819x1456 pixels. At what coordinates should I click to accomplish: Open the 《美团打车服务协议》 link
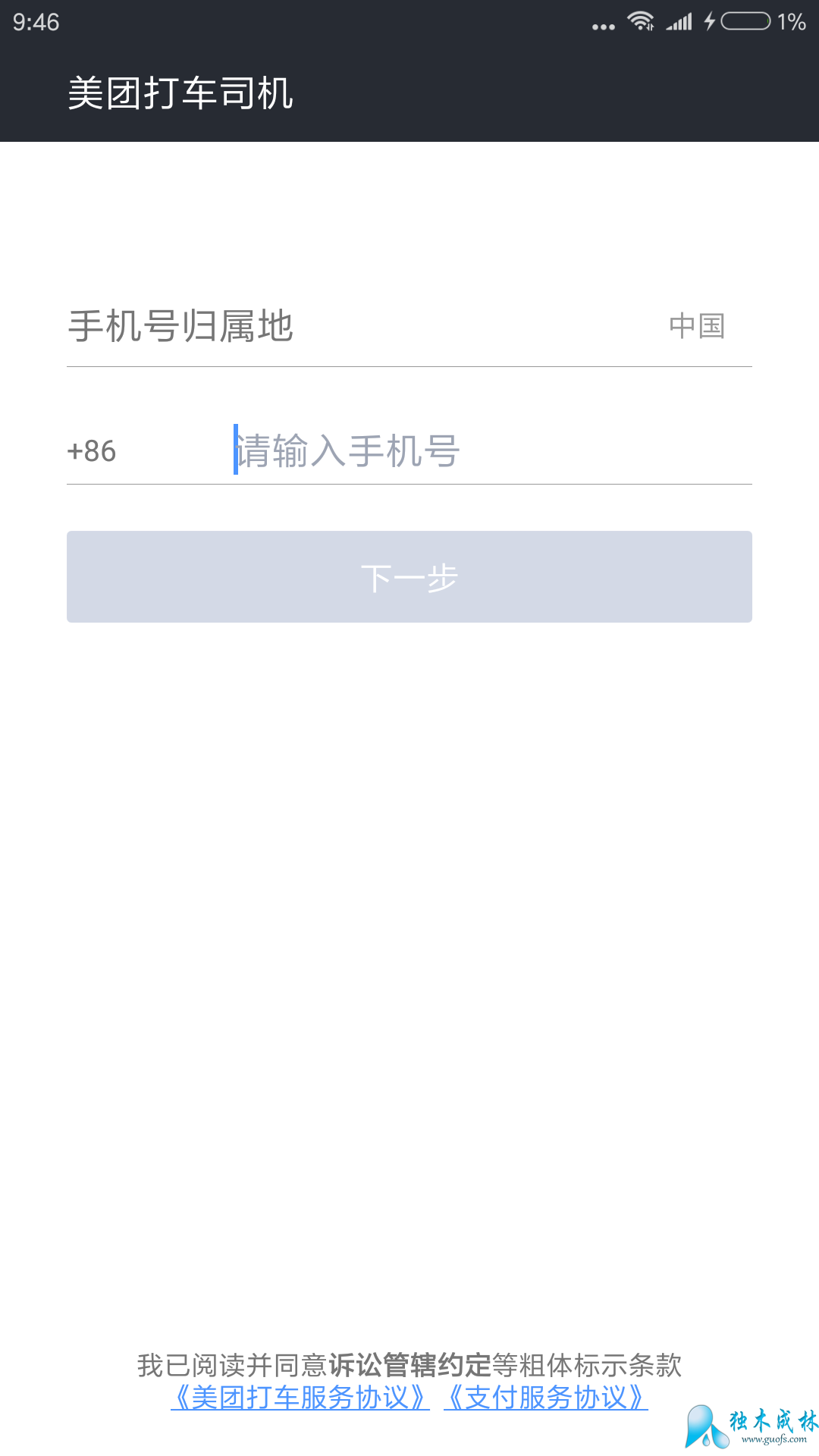300,1397
